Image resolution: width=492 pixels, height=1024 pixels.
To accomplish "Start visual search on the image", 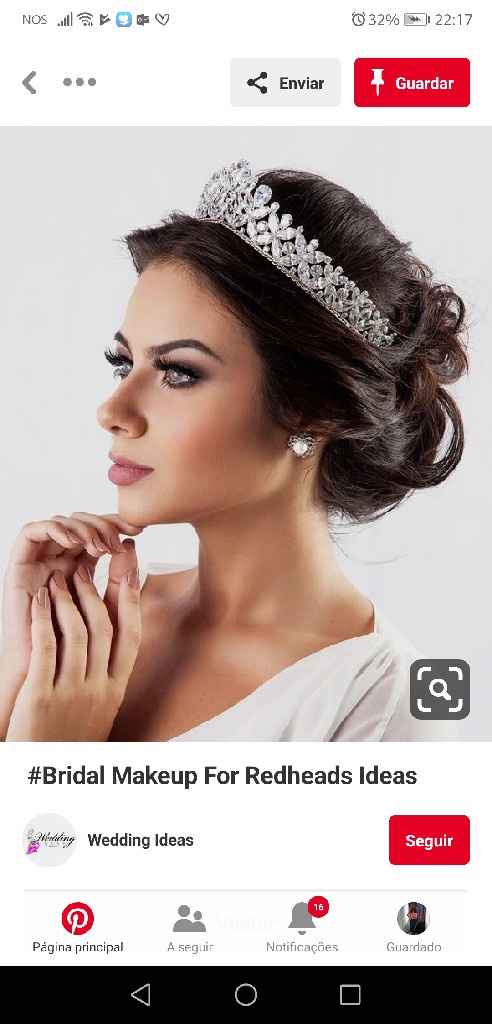I will (x=440, y=689).
